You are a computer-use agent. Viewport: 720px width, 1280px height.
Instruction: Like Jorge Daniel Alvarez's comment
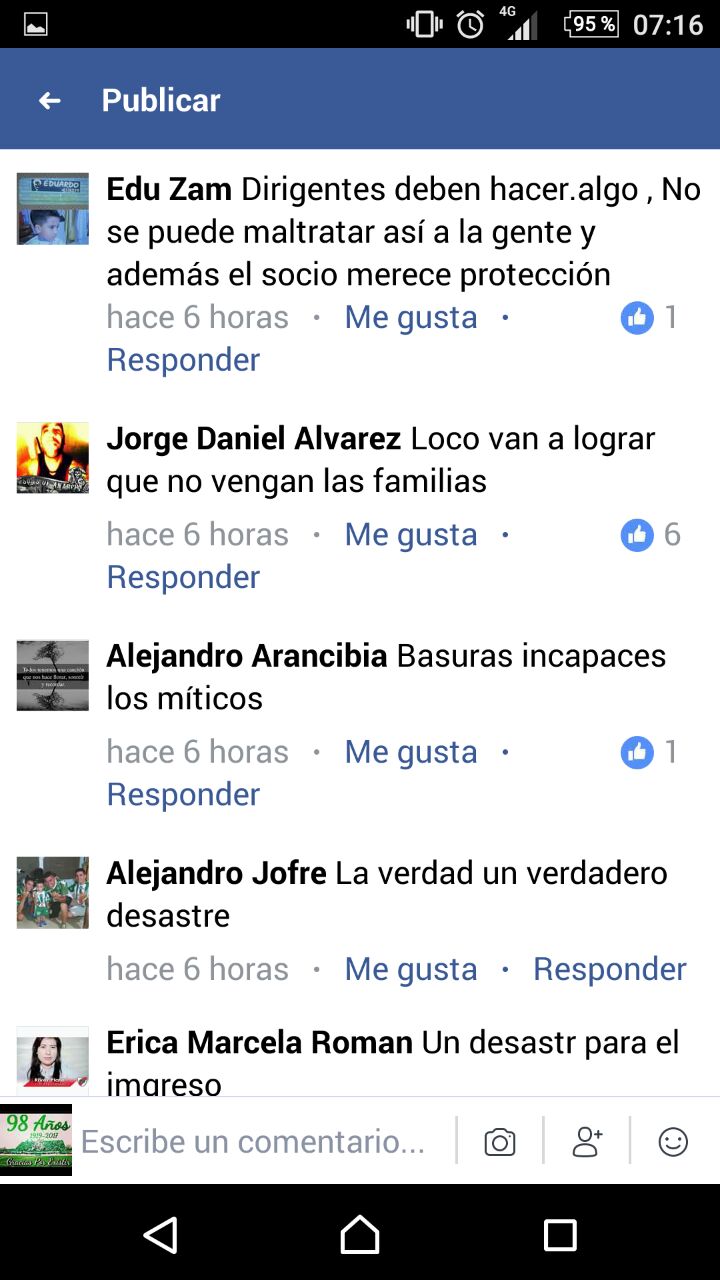tap(410, 535)
